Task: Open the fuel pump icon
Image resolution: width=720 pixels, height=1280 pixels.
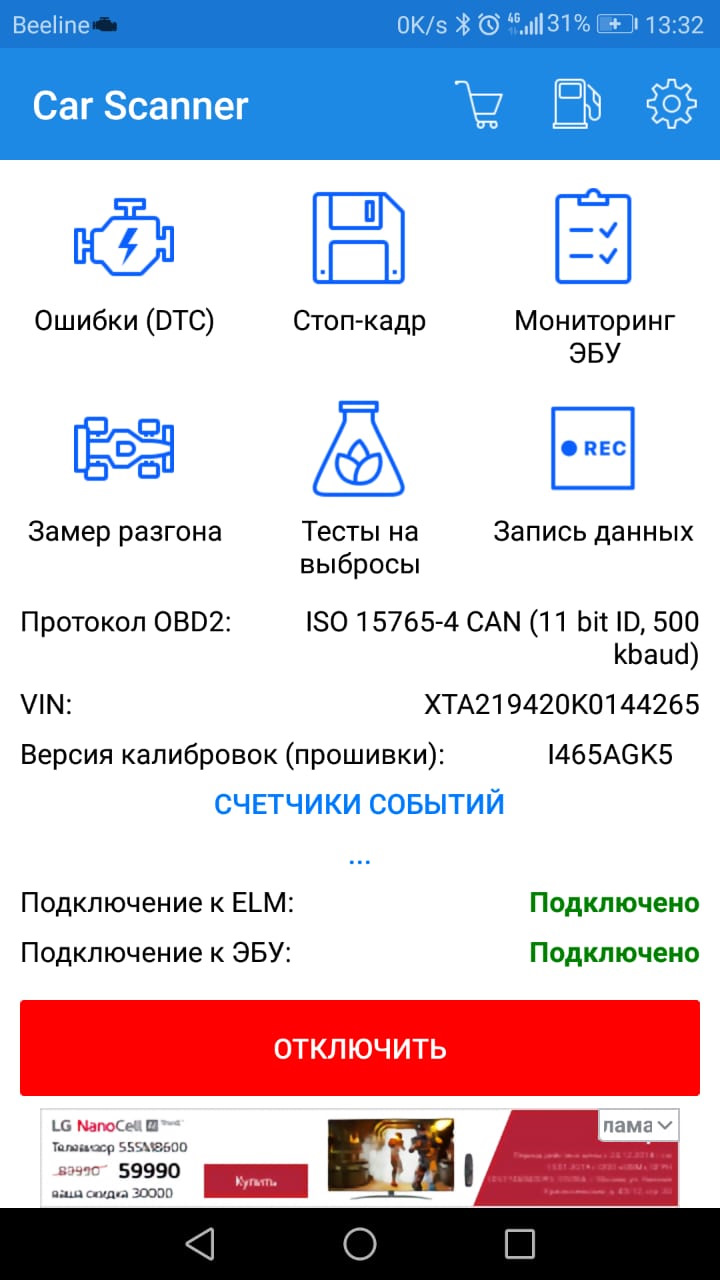Action: coord(576,105)
